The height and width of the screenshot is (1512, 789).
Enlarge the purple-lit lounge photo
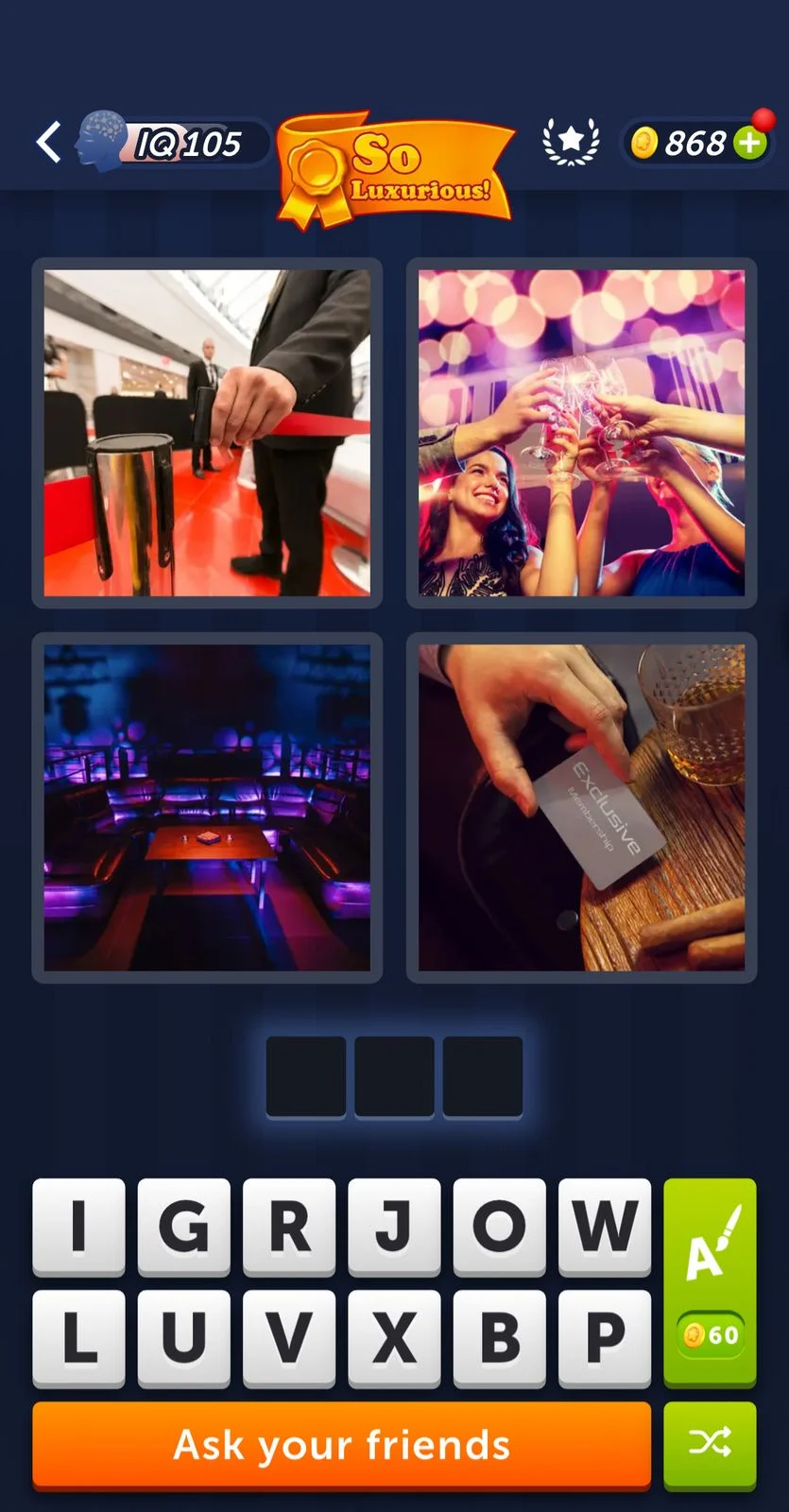[207, 807]
